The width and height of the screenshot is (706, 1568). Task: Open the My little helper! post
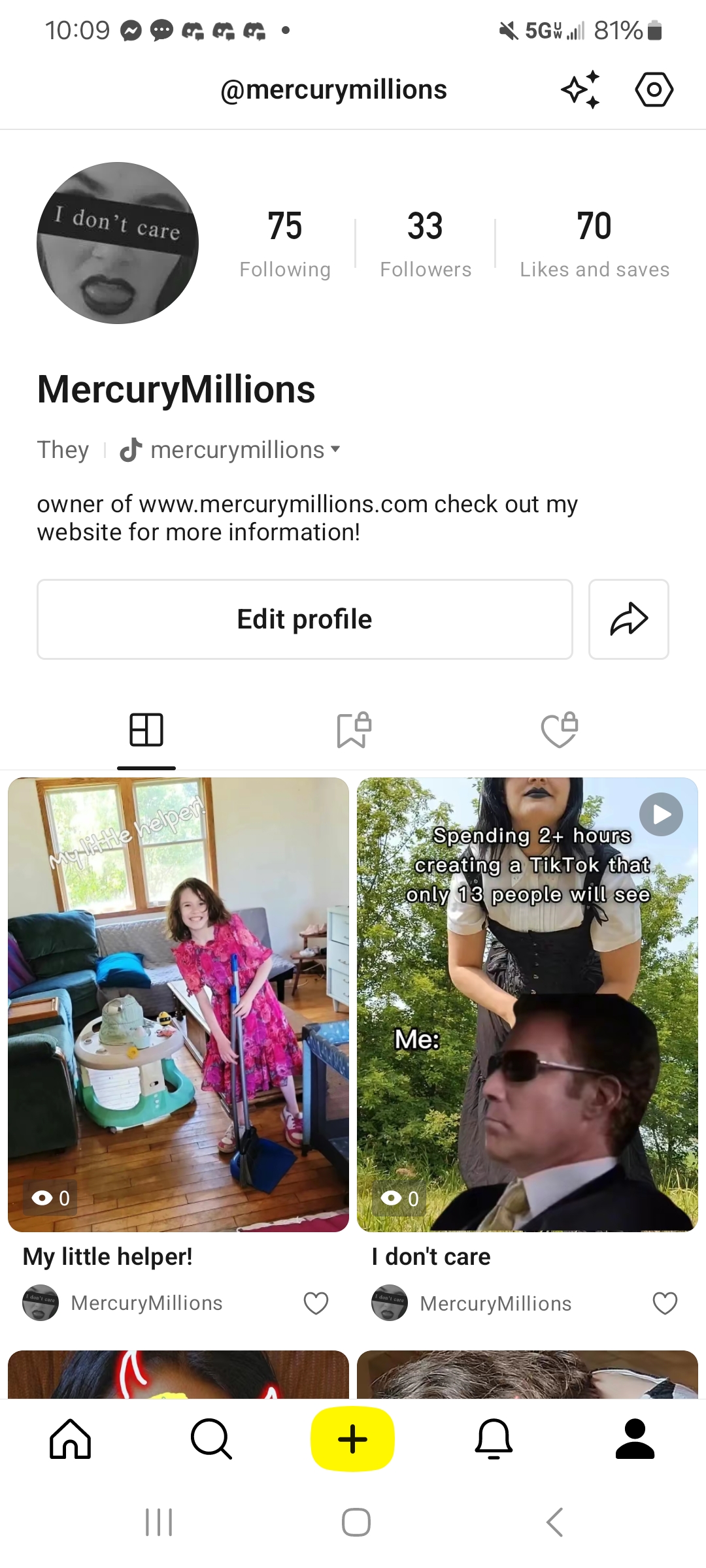pyautogui.click(x=178, y=1004)
